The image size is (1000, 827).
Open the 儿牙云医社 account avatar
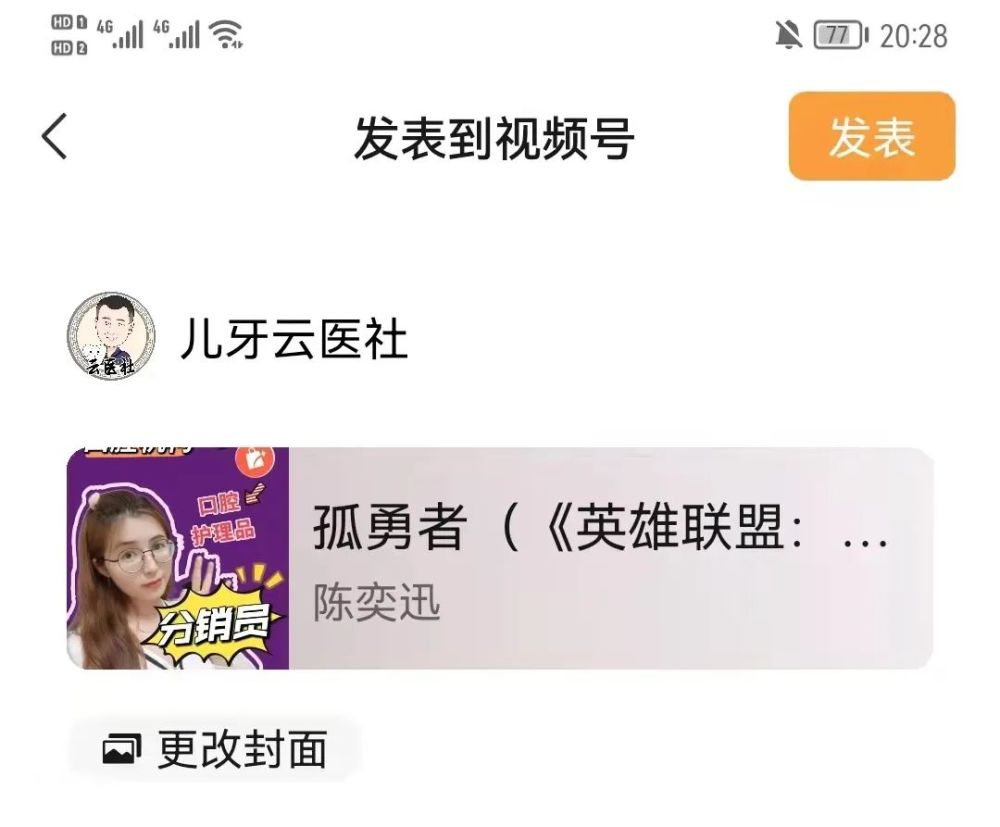(111, 338)
